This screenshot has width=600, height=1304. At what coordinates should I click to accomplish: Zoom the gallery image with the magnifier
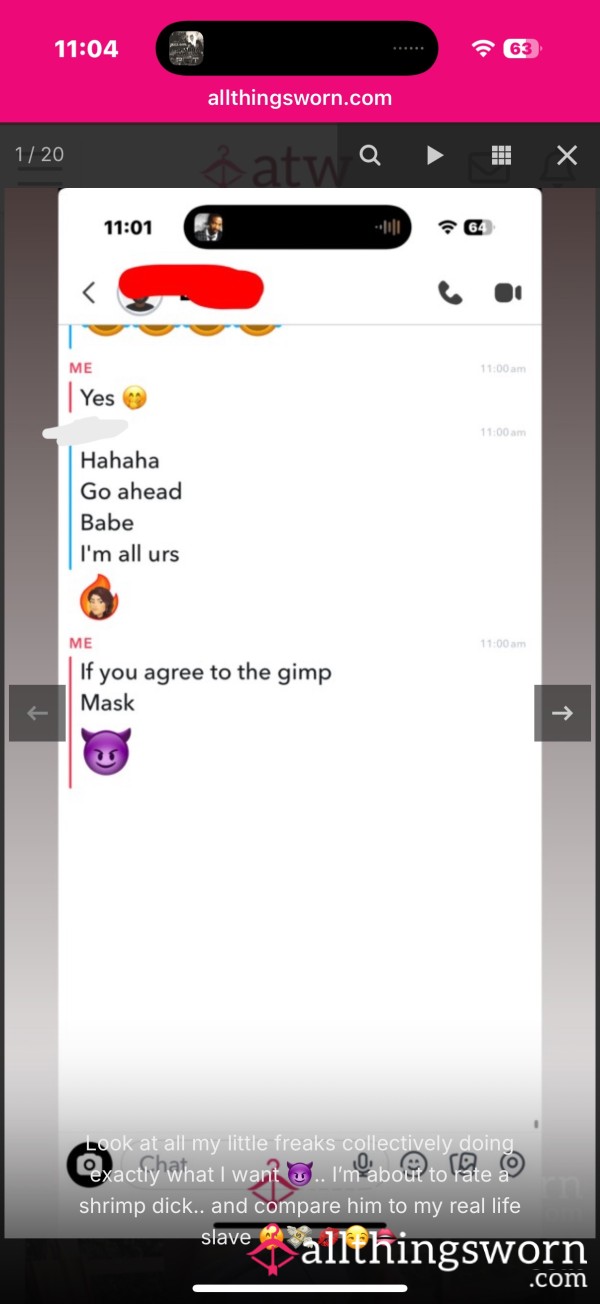pos(370,155)
